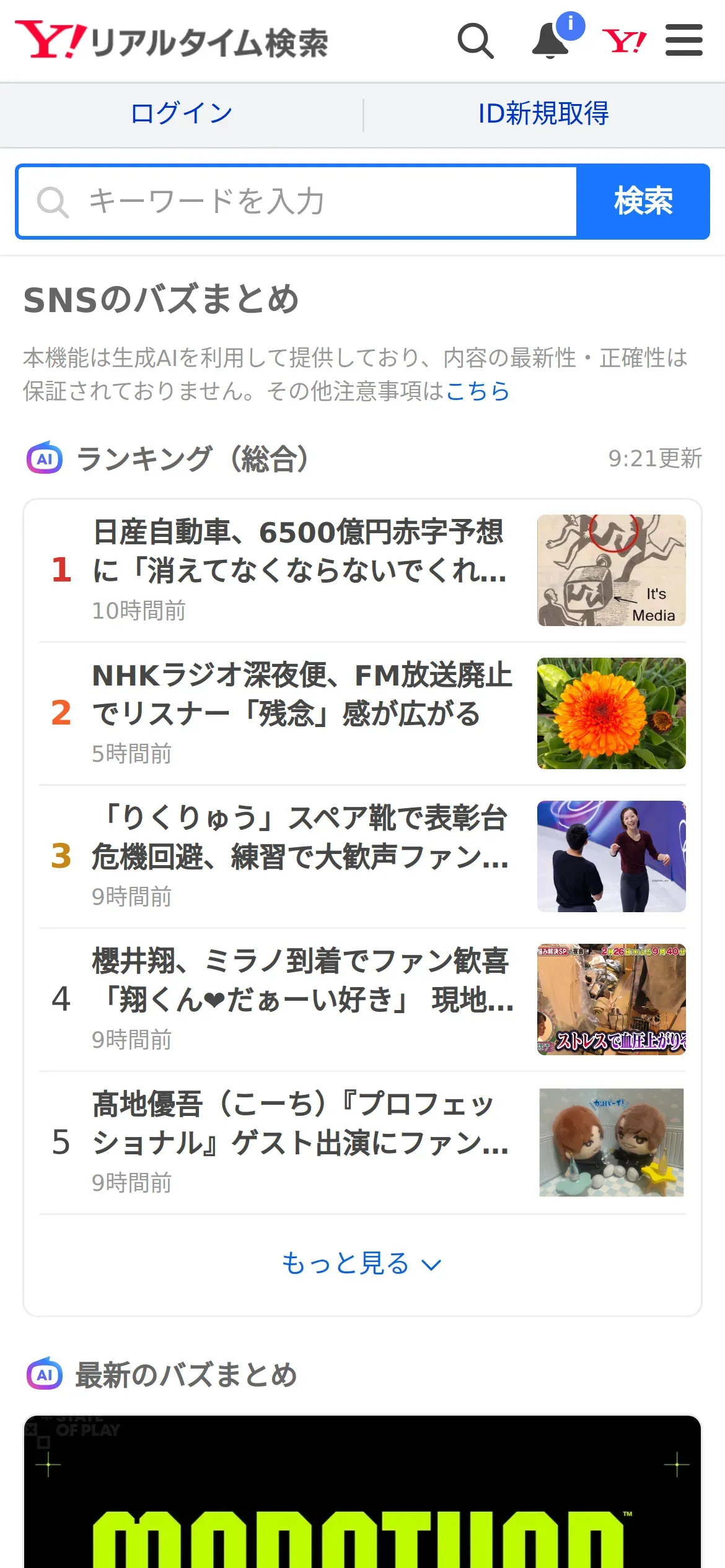Open the こちら notes link
725x1568 pixels.
pos(477,391)
